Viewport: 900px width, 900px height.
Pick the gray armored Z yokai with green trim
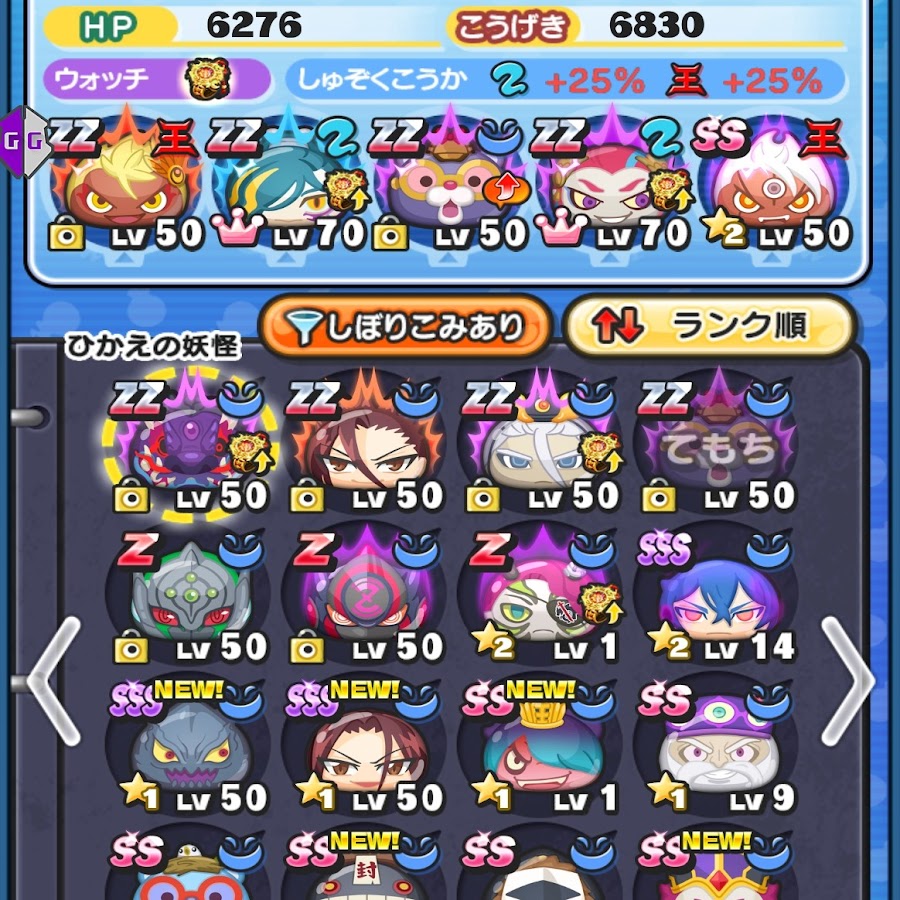click(186, 602)
